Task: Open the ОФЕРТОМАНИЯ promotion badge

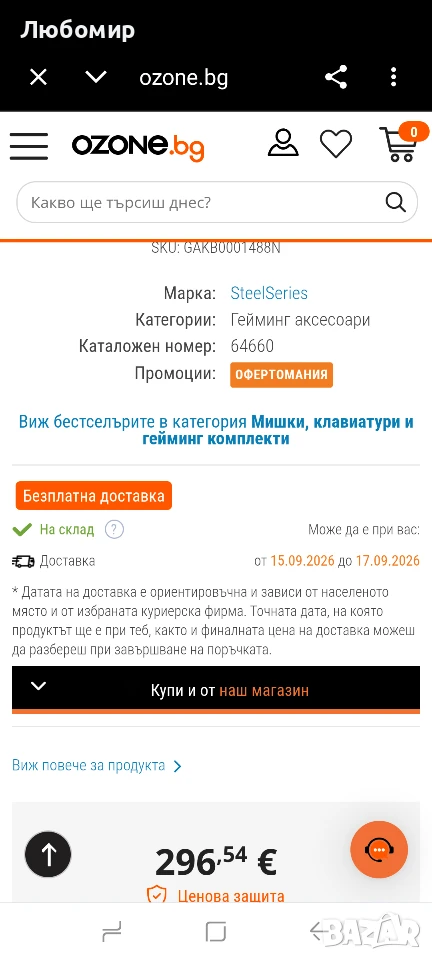Action: click(x=281, y=374)
